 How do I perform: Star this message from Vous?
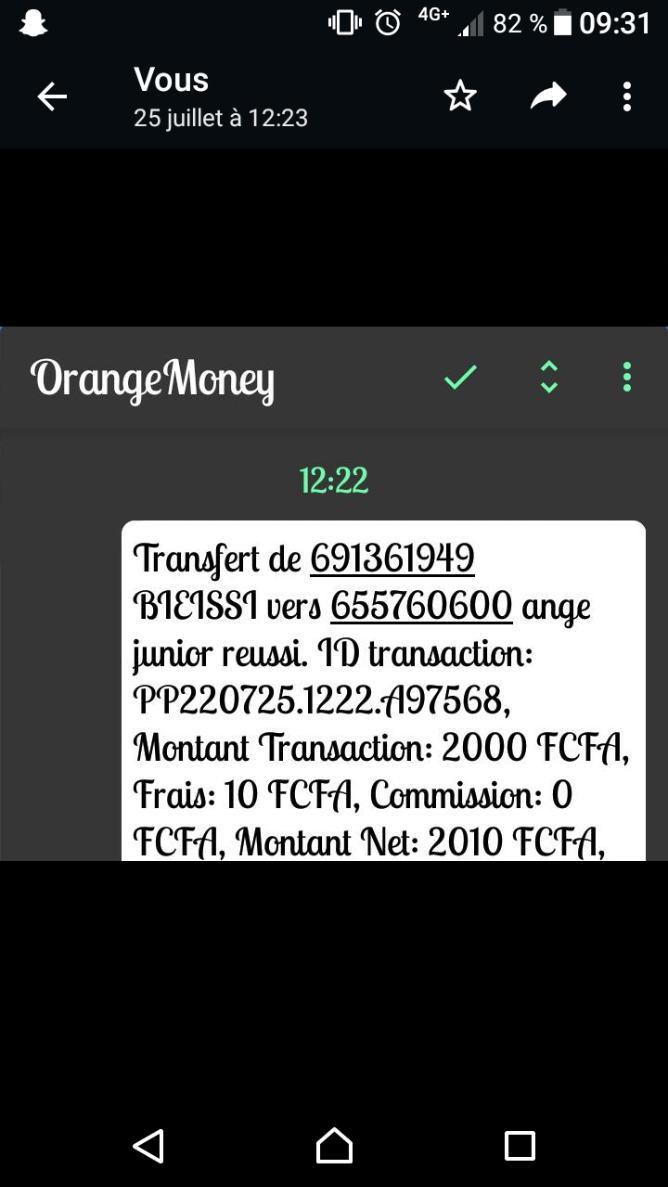(460, 97)
